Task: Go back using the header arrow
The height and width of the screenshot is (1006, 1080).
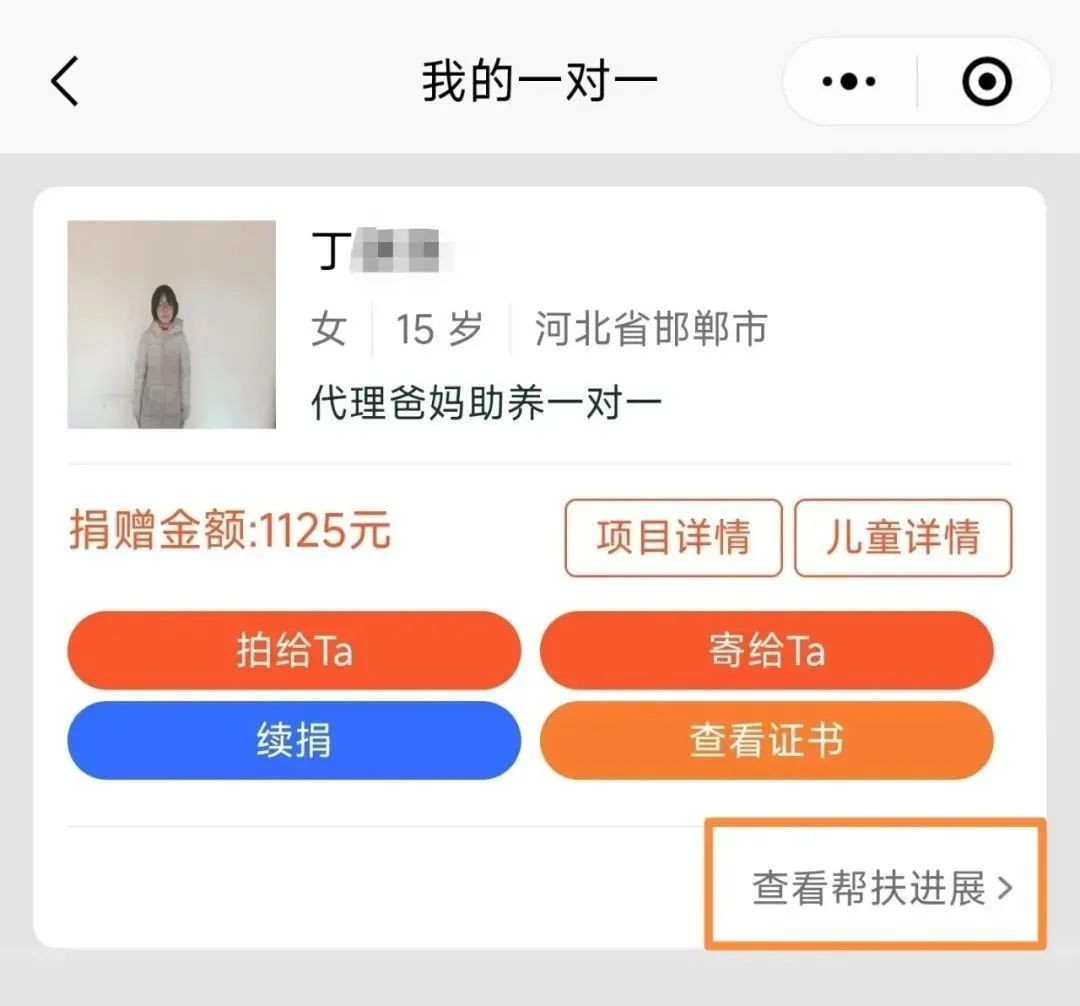Action: 66,82
